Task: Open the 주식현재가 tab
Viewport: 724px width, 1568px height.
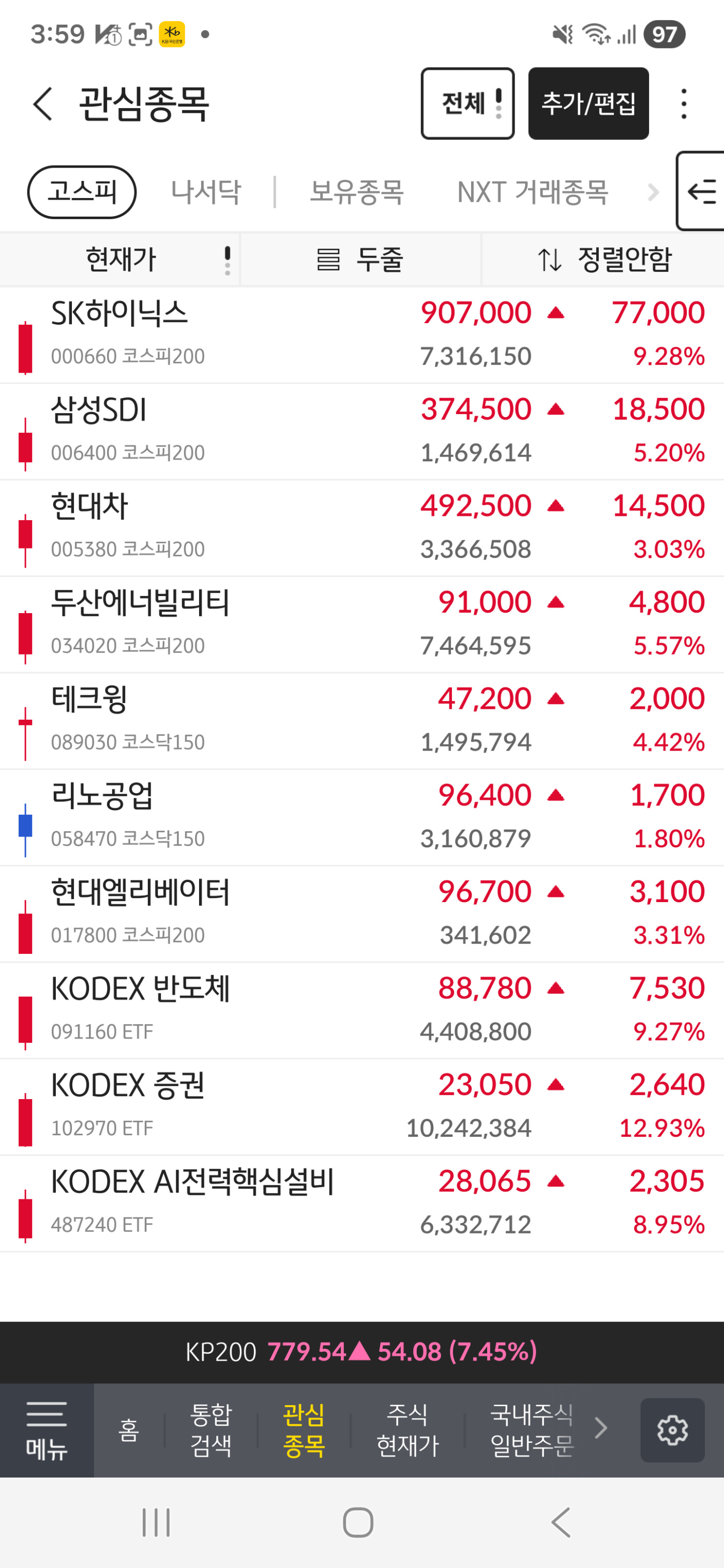Action: coord(407,1430)
